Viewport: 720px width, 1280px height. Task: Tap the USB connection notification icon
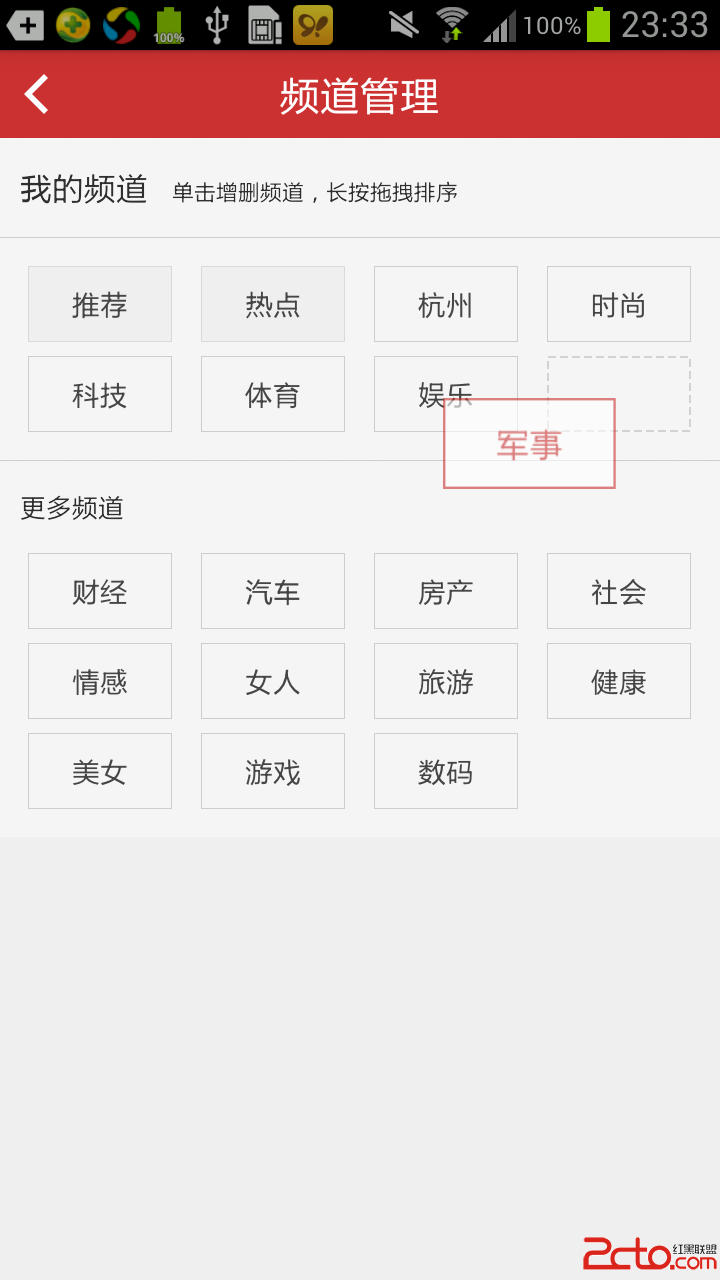(216, 25)
